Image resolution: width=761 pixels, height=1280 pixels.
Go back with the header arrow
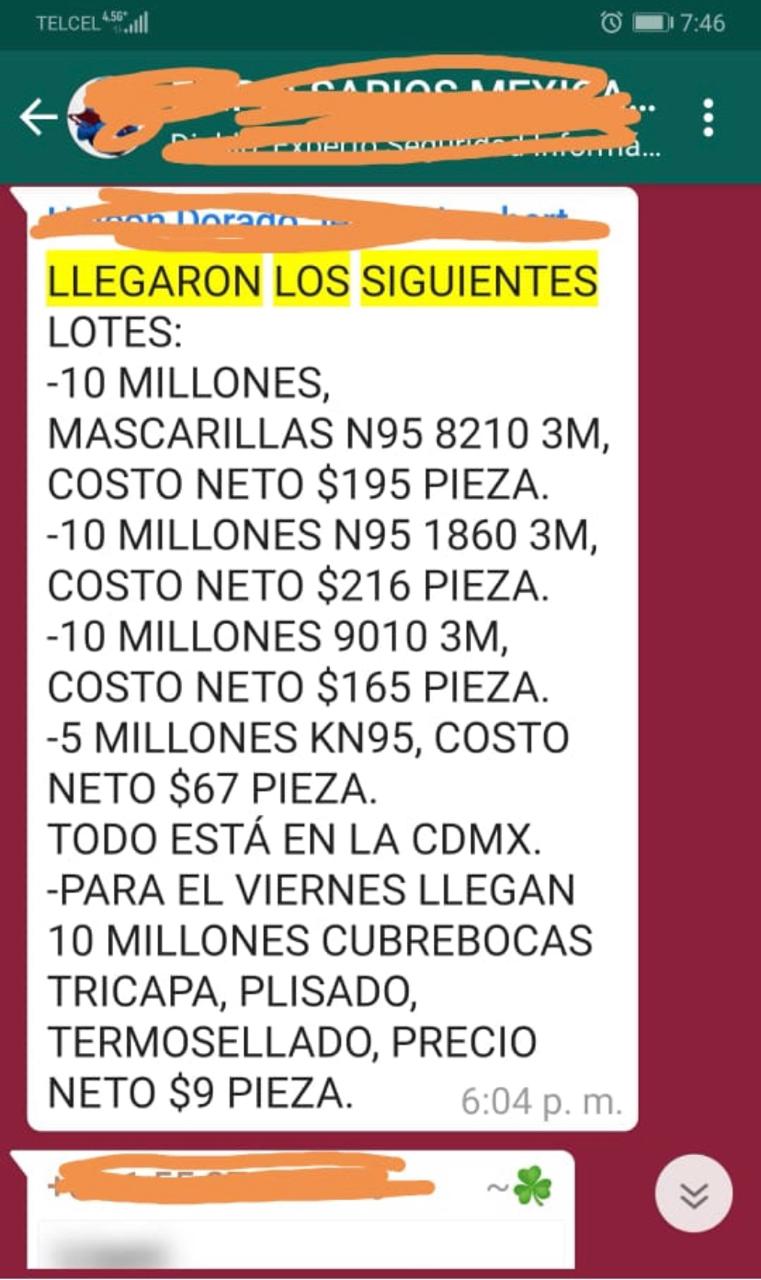(x=38, y=118)
